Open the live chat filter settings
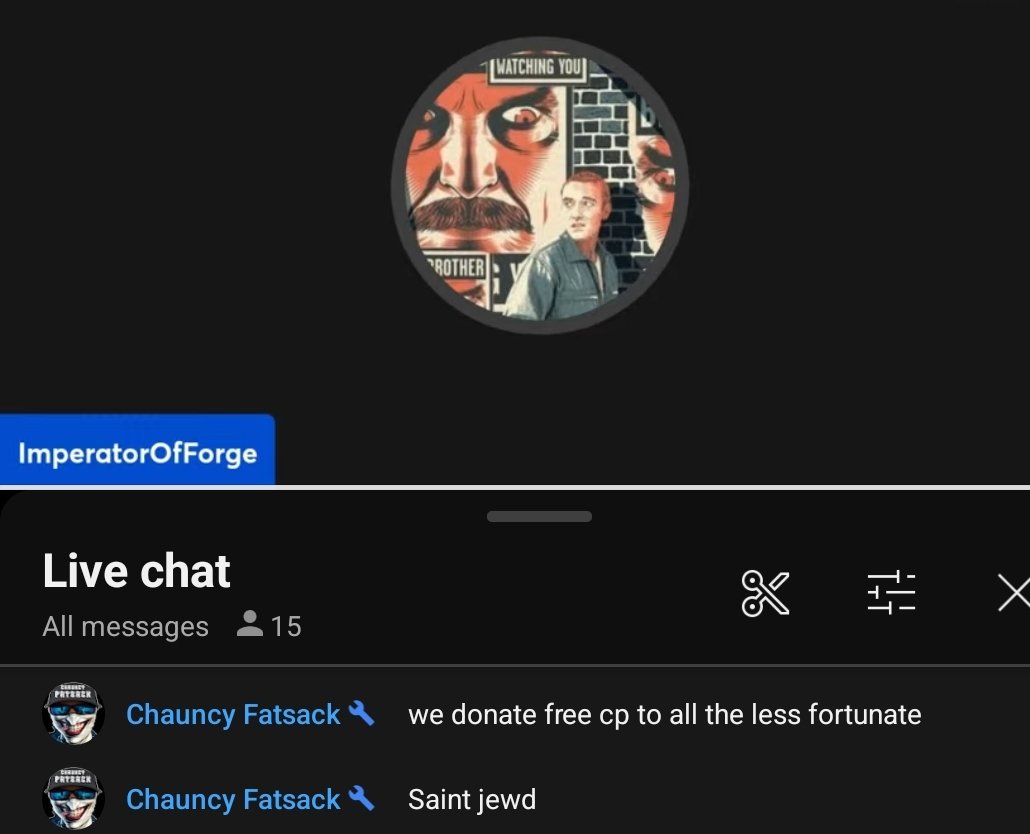The width and height of the screenshot is (1030, 834). click(x=890, y=592)
